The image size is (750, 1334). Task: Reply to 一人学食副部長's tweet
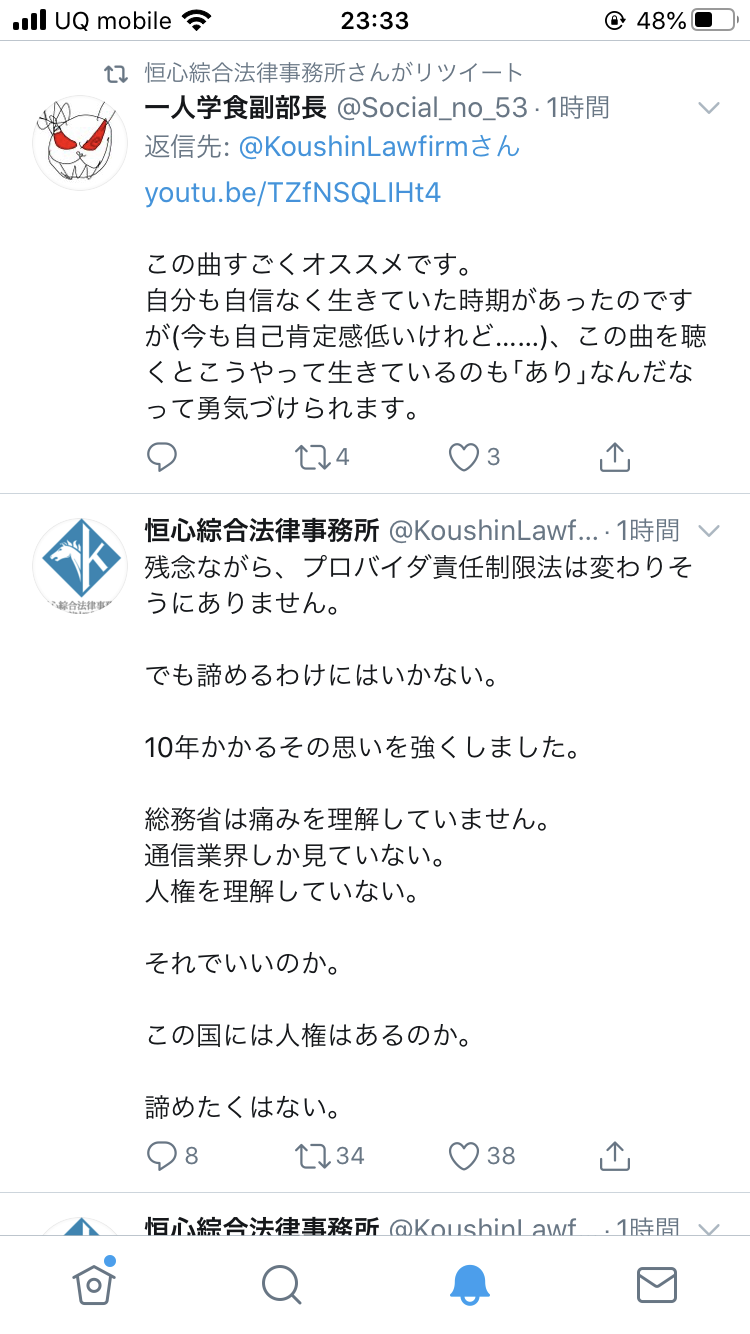(x=162, y=458)
